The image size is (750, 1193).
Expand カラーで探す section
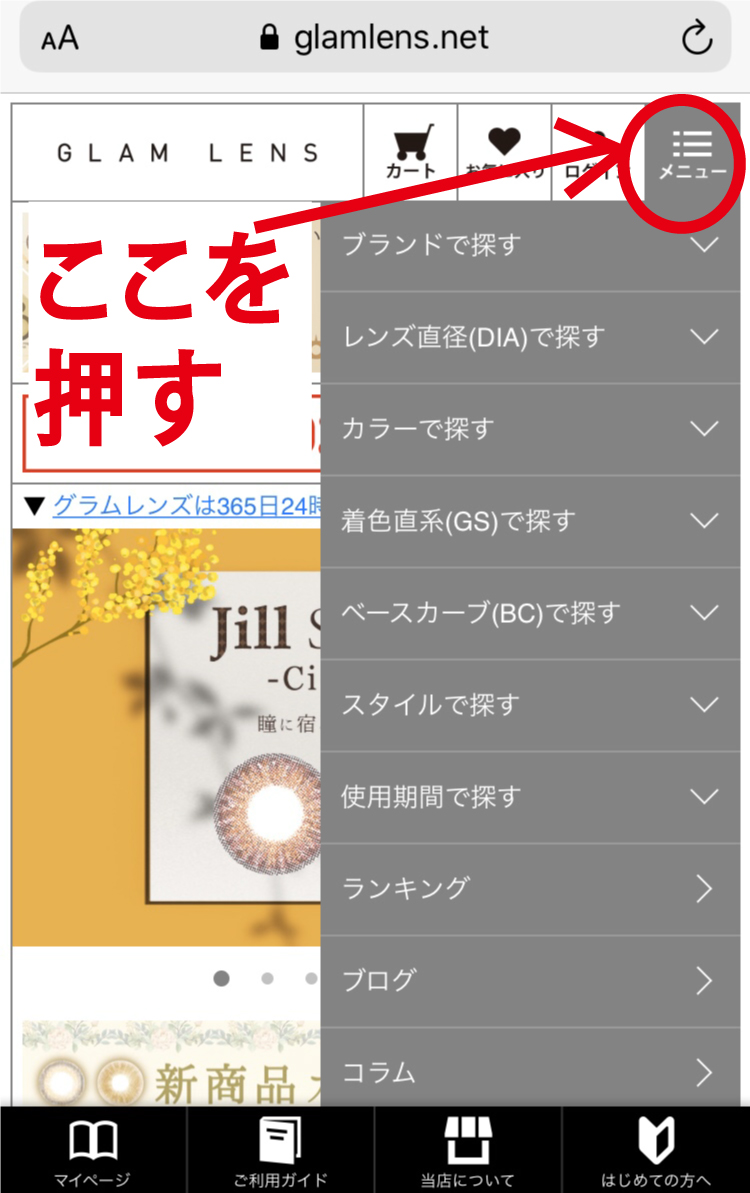coord(530,429)
